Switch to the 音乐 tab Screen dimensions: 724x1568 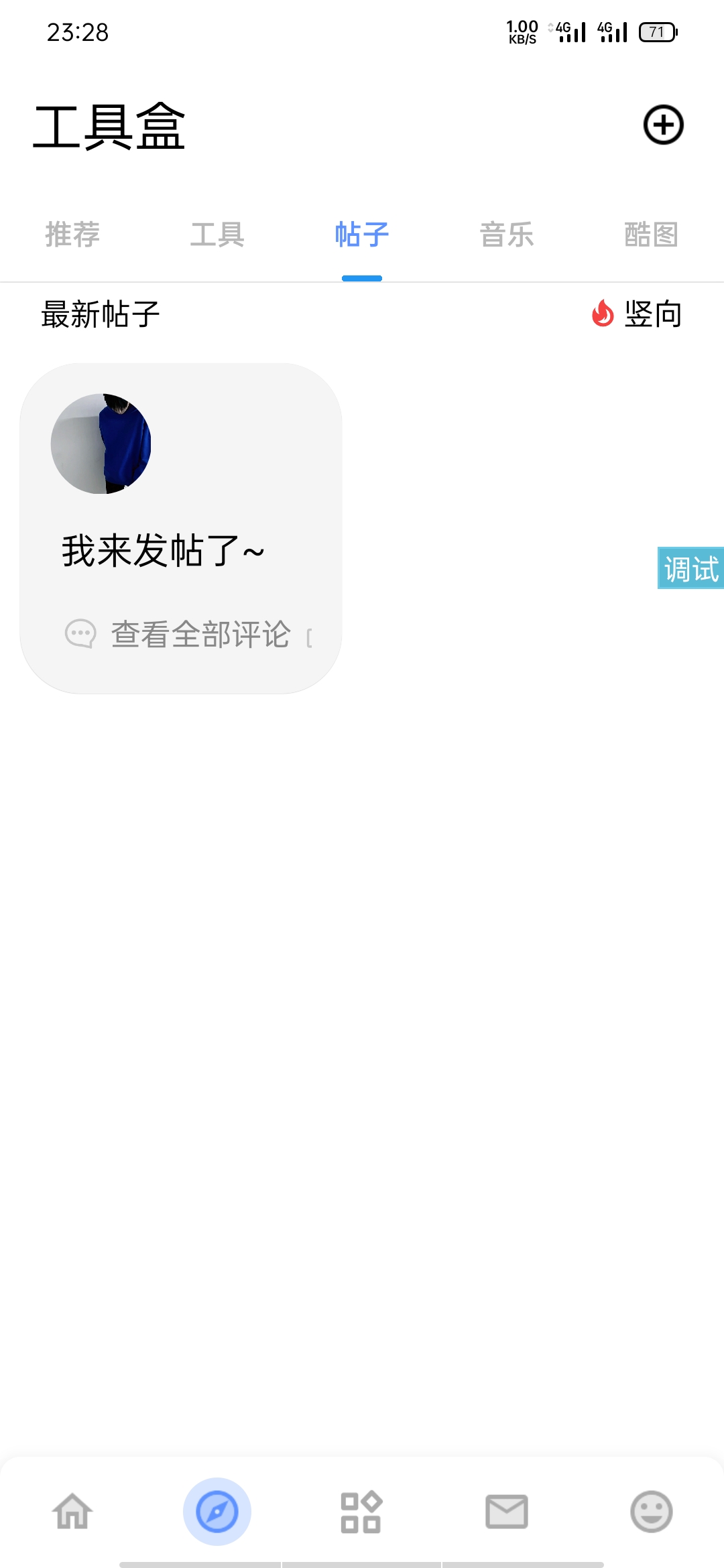pos(507,235)
